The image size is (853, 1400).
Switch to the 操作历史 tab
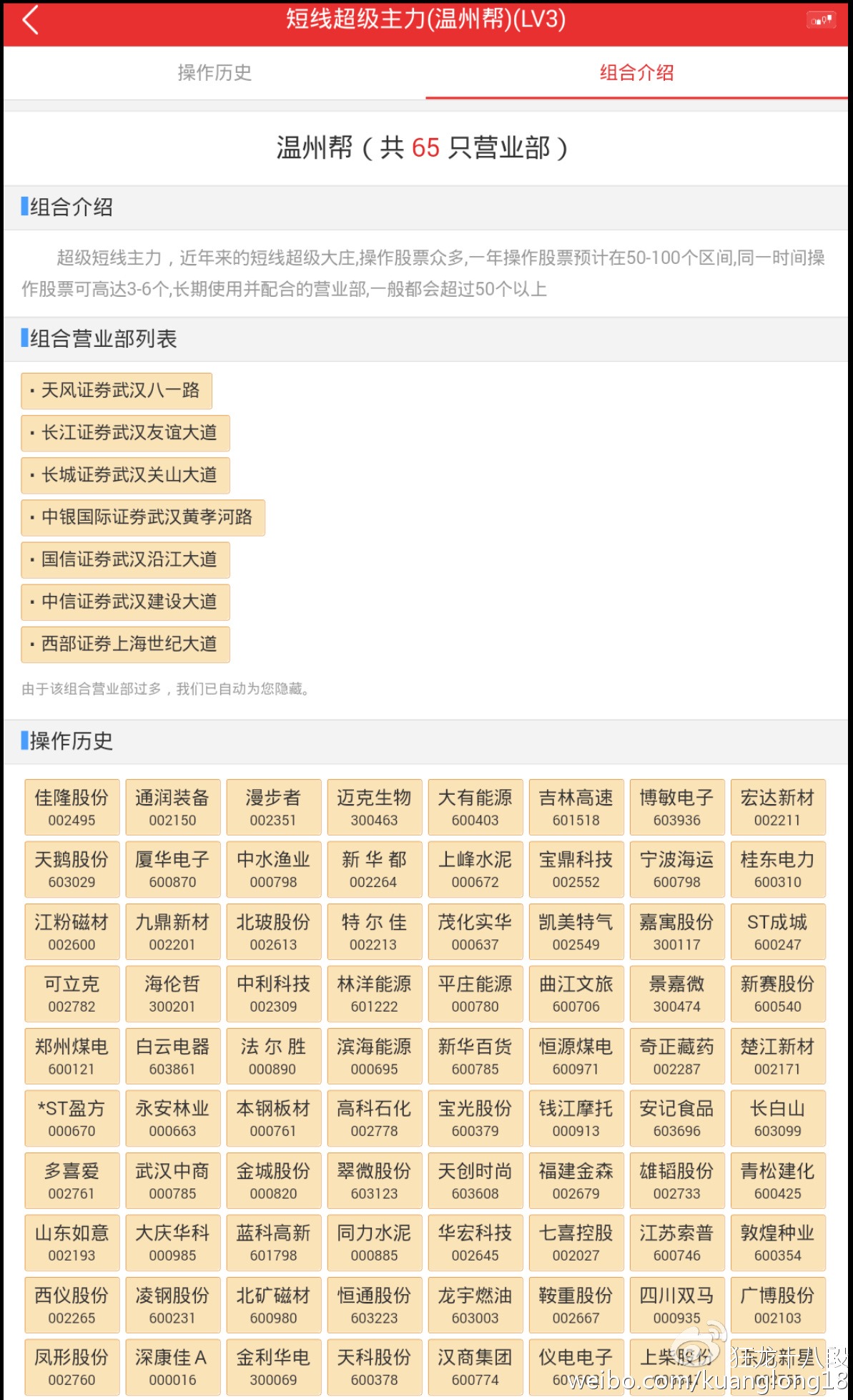point(214,72)
